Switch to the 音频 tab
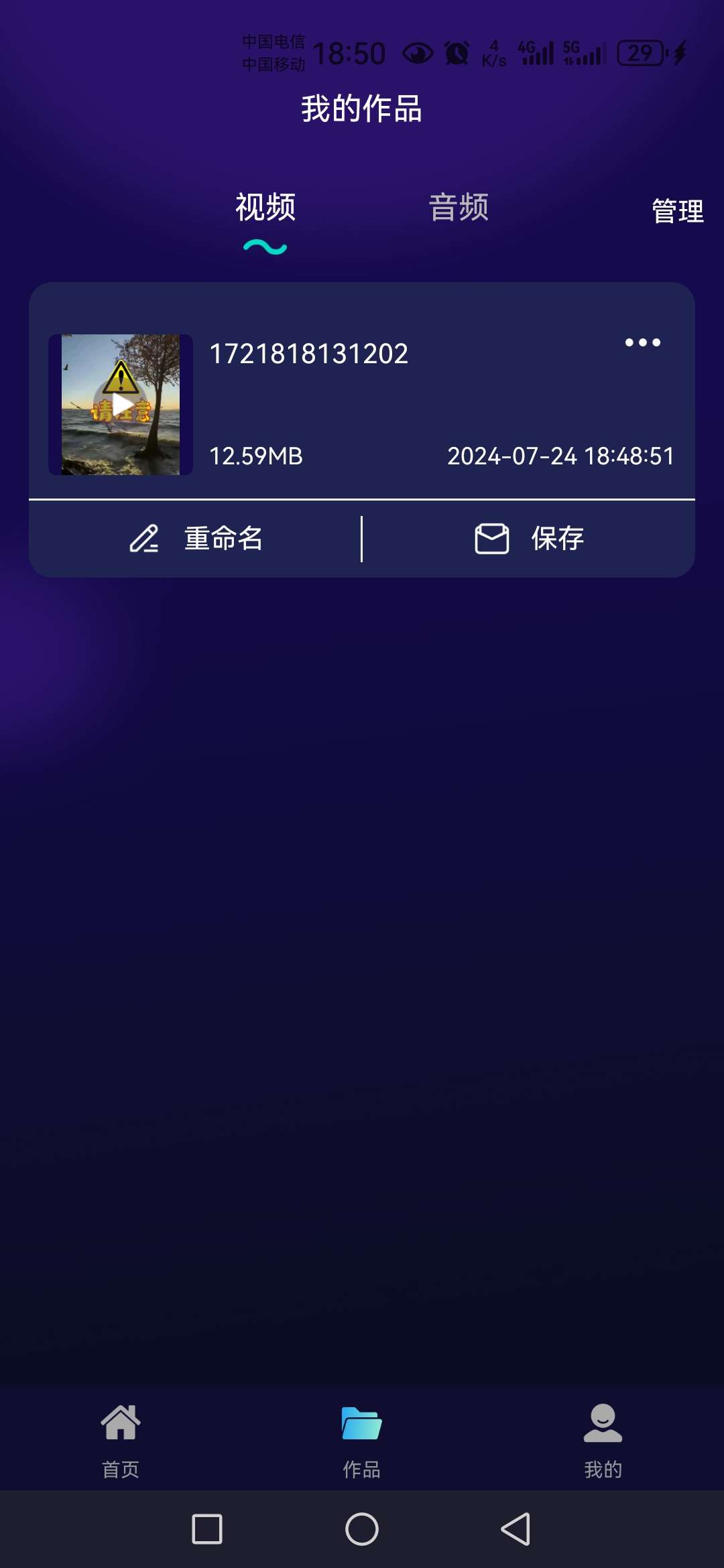Image resolution: width=724 pixels, height=1568 pixels. [x=459, y=207]
